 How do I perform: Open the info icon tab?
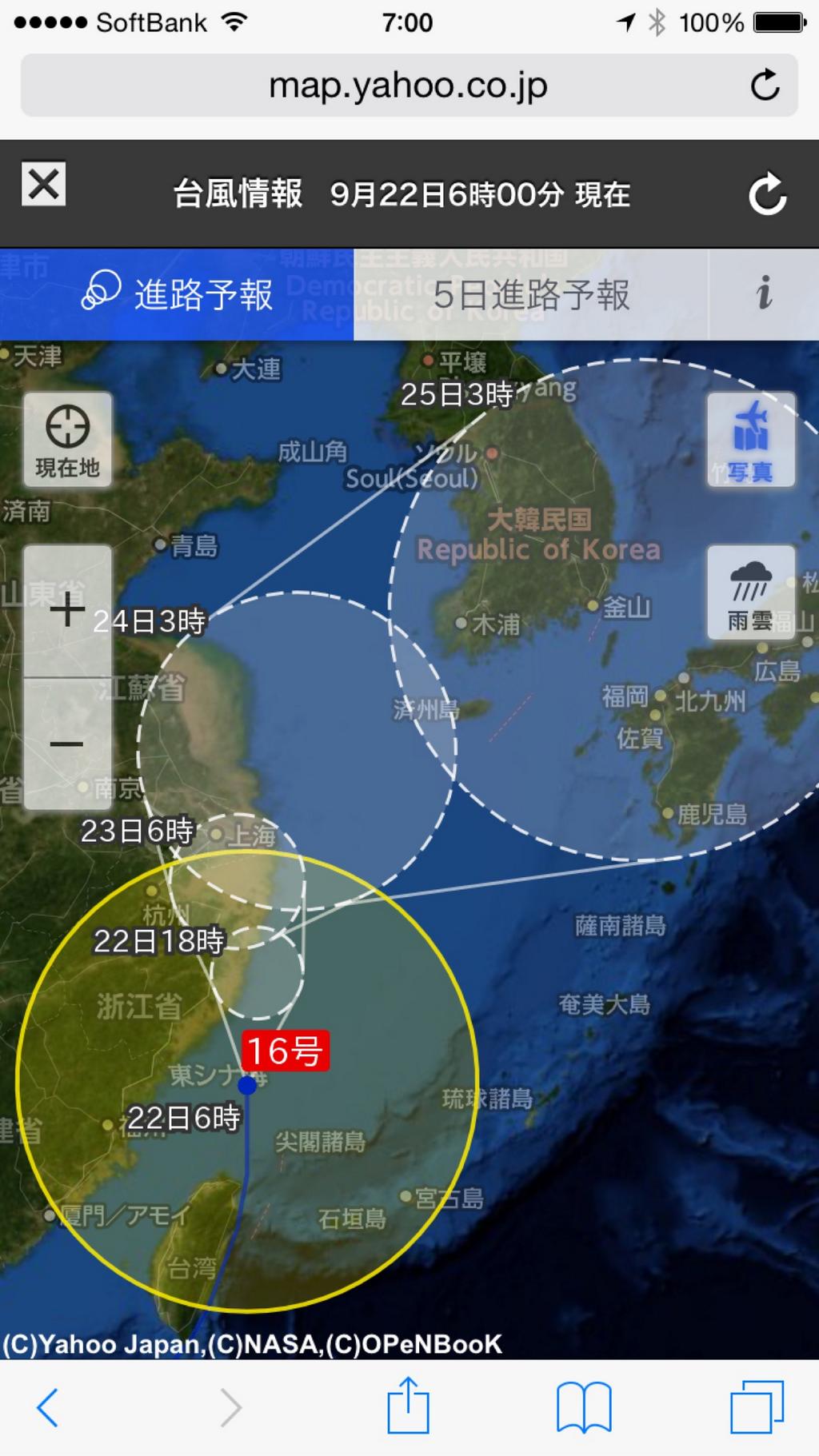tap(764, 294)
